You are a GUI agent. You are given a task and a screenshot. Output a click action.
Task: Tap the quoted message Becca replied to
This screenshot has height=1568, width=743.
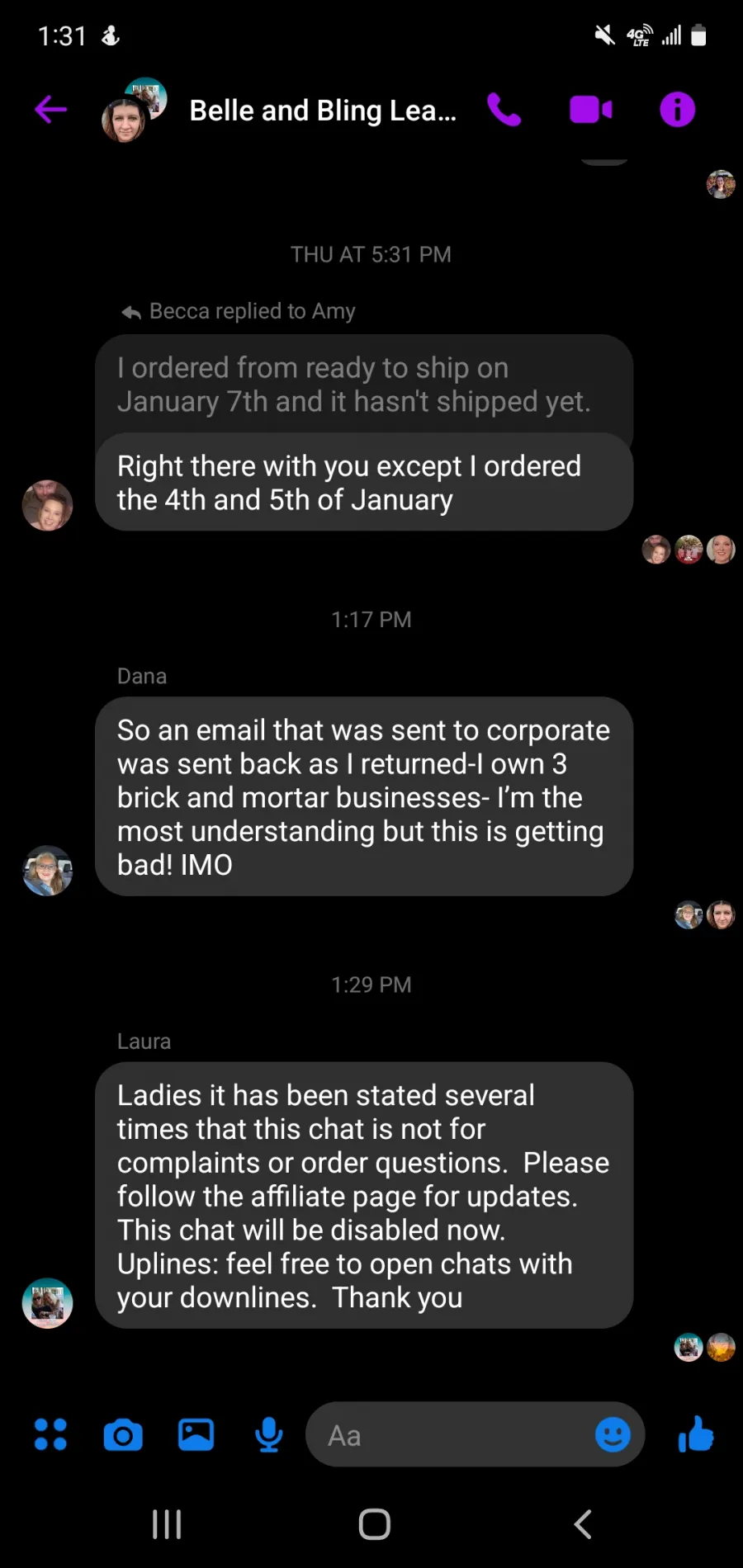pyautogui.click(x=363, y=385)
